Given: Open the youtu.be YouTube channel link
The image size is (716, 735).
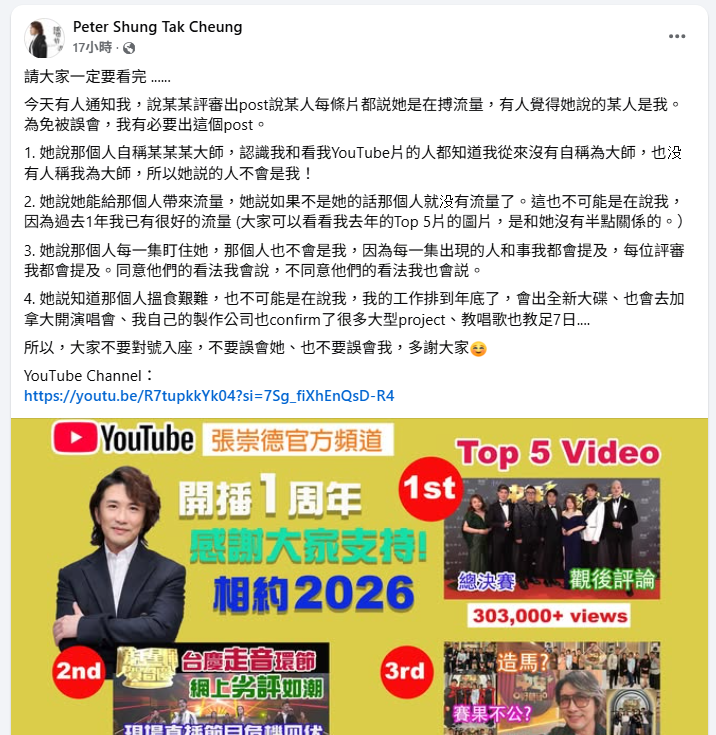Looking at the screenshot, I should [209, 395].
